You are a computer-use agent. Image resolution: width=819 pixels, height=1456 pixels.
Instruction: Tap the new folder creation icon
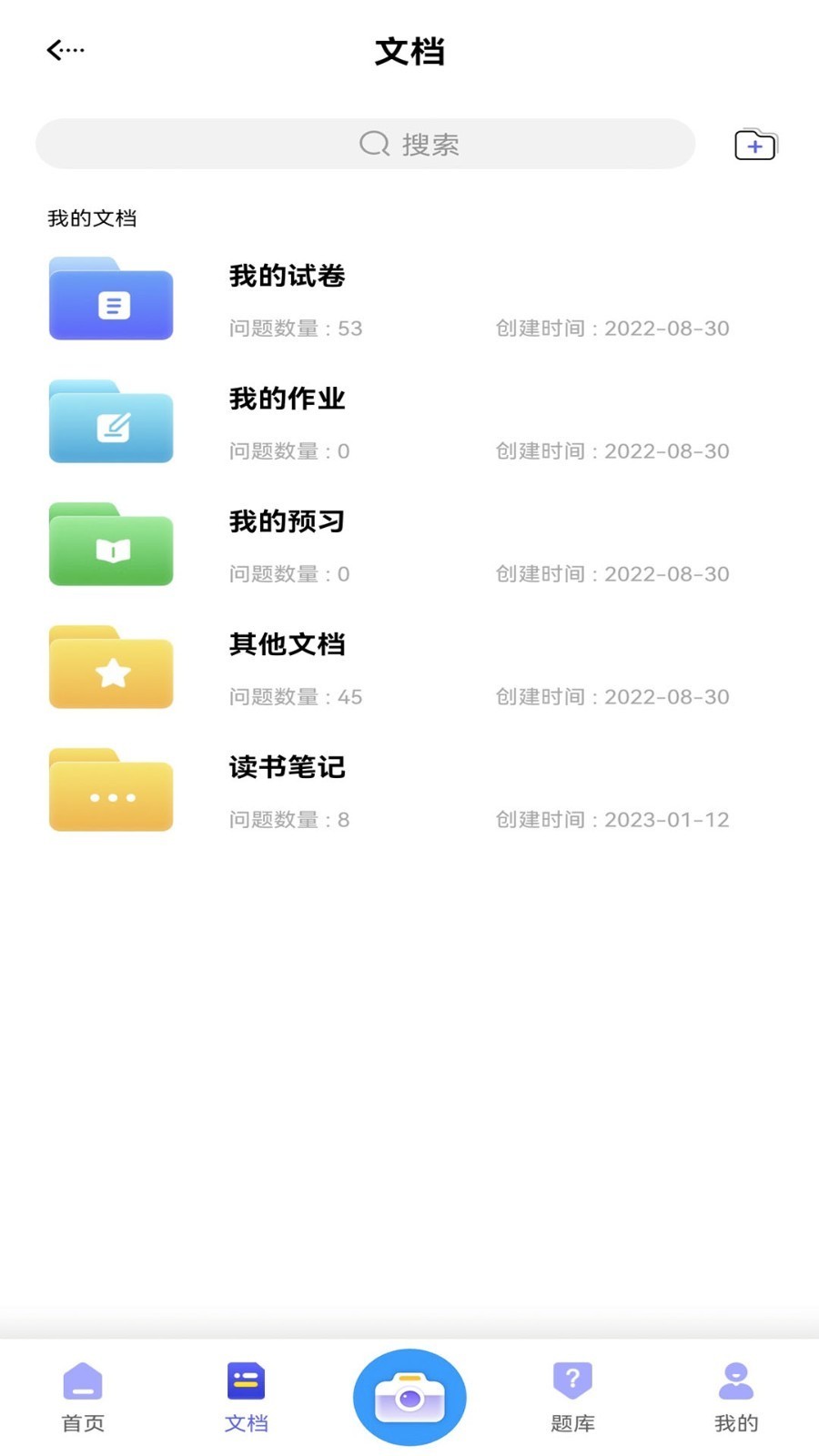coord(755,144)
